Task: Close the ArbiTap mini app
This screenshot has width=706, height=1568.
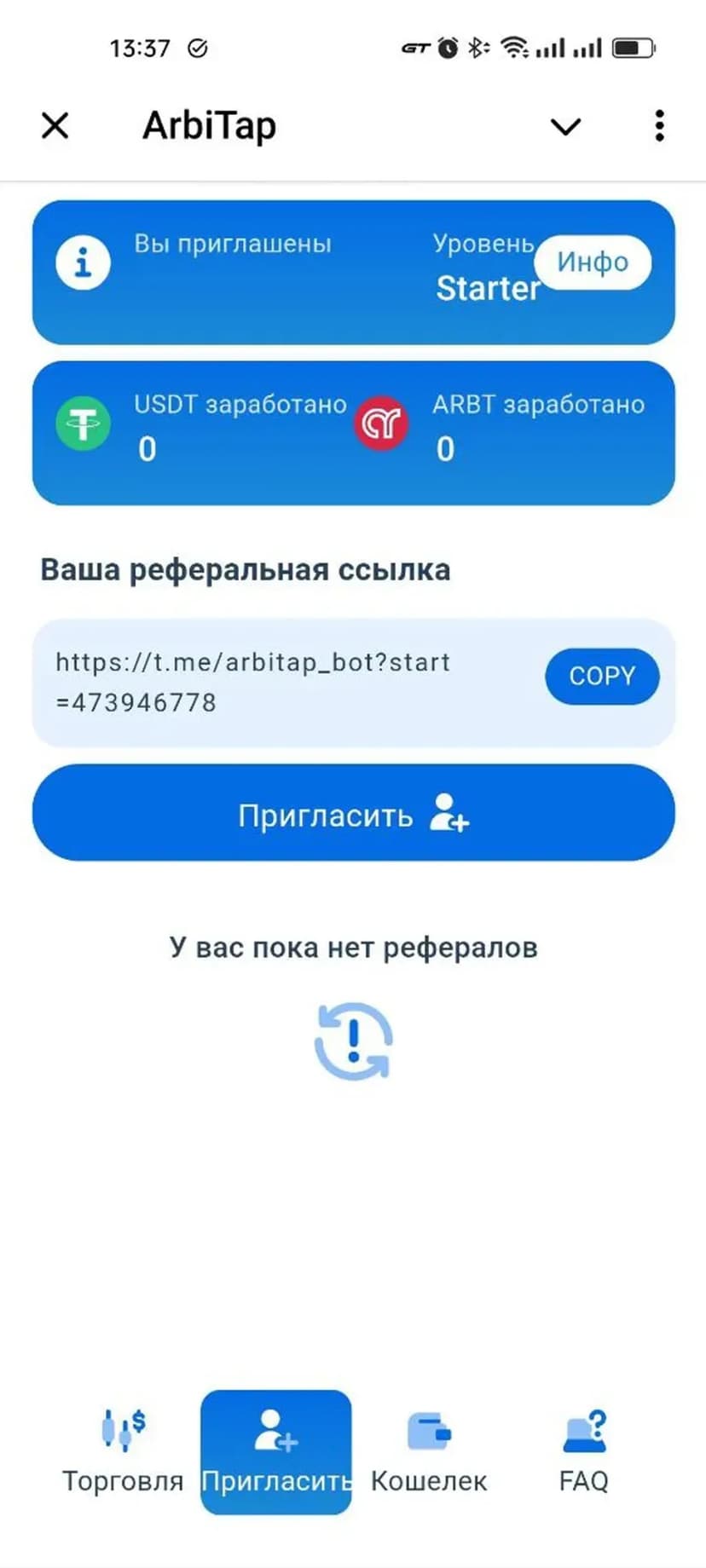Action: pyautogui.click(x=55, y=126)
